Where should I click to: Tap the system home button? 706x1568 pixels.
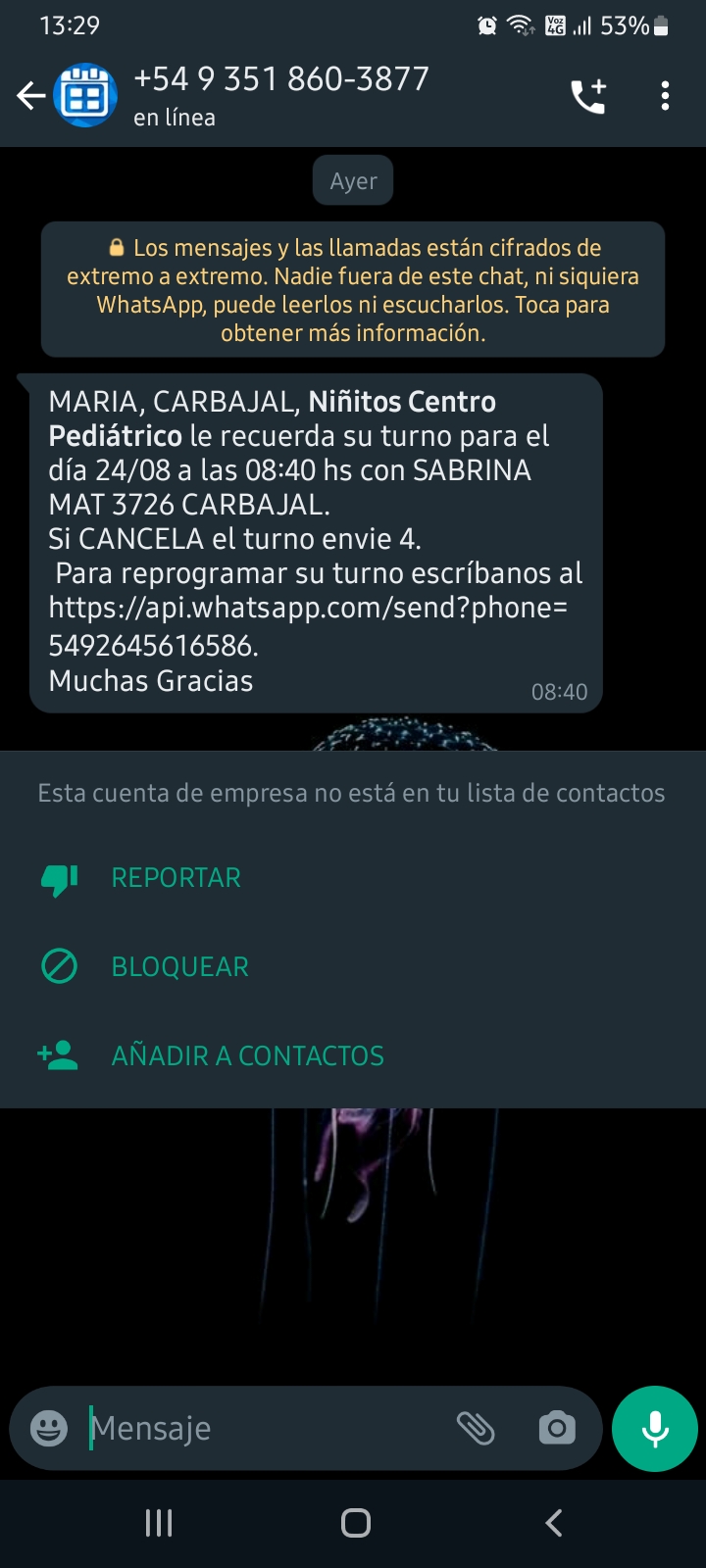[355, 1523]
